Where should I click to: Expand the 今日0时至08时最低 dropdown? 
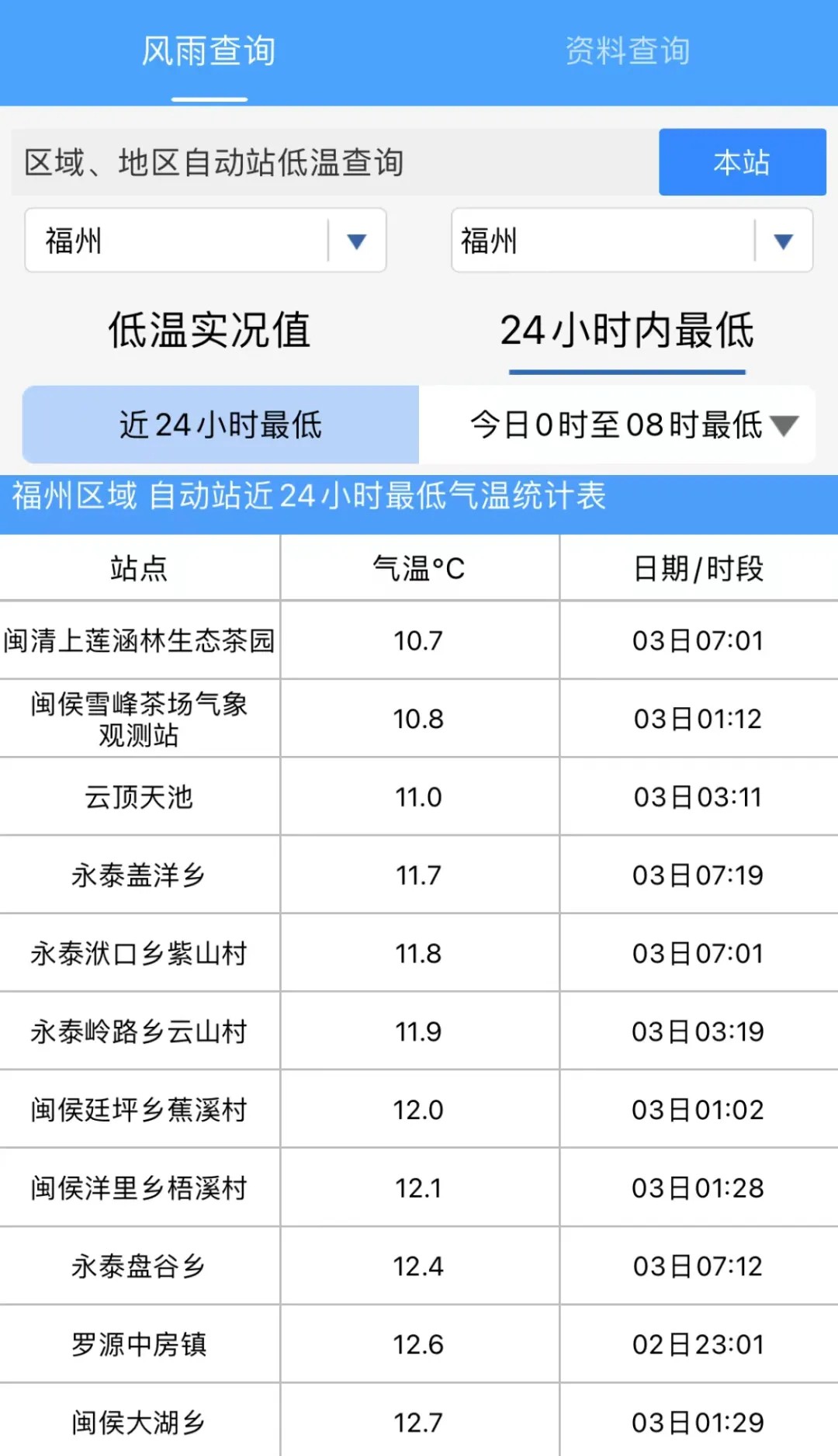pos(632,425)
